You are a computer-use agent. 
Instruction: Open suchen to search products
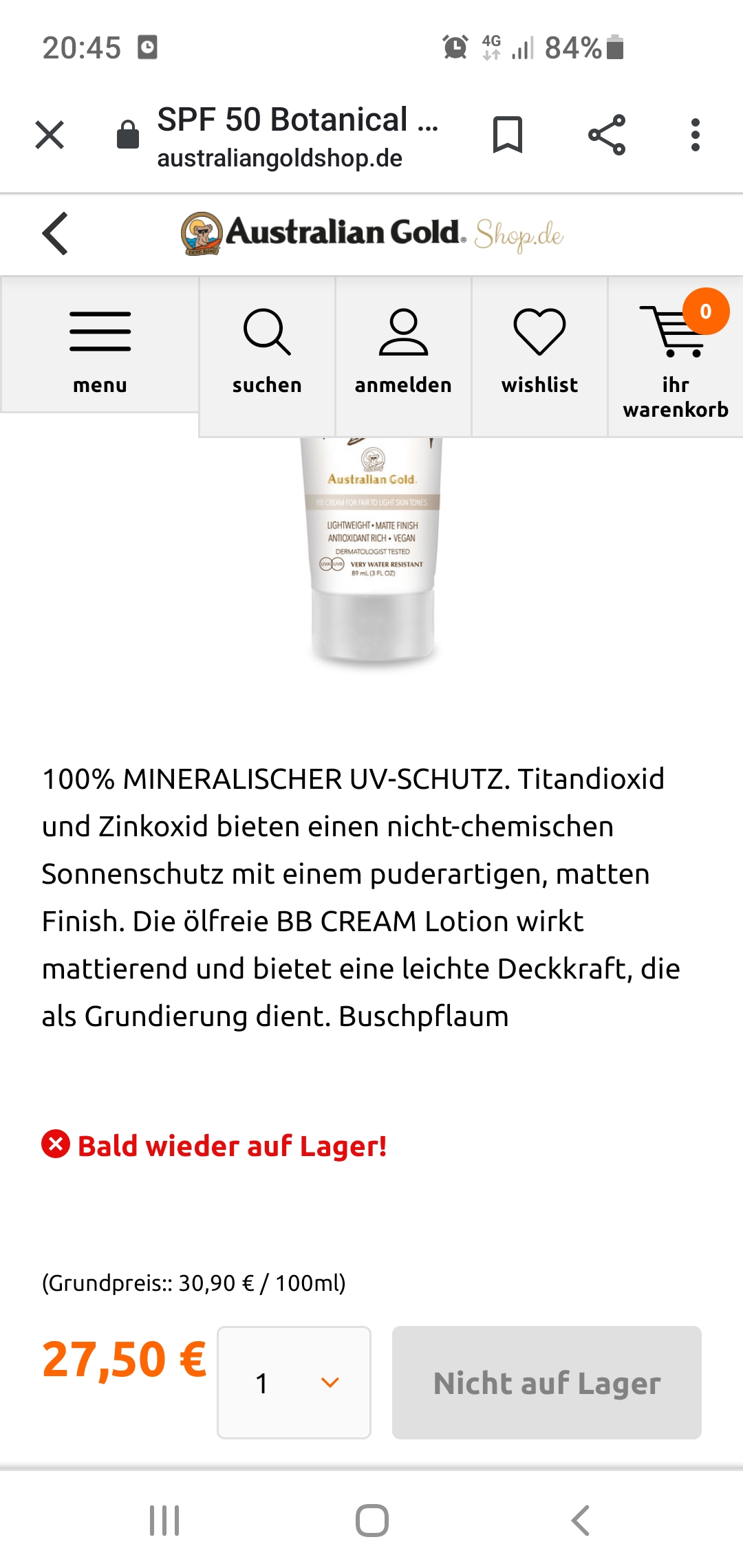pyautogui.click(x=267, y=351)
